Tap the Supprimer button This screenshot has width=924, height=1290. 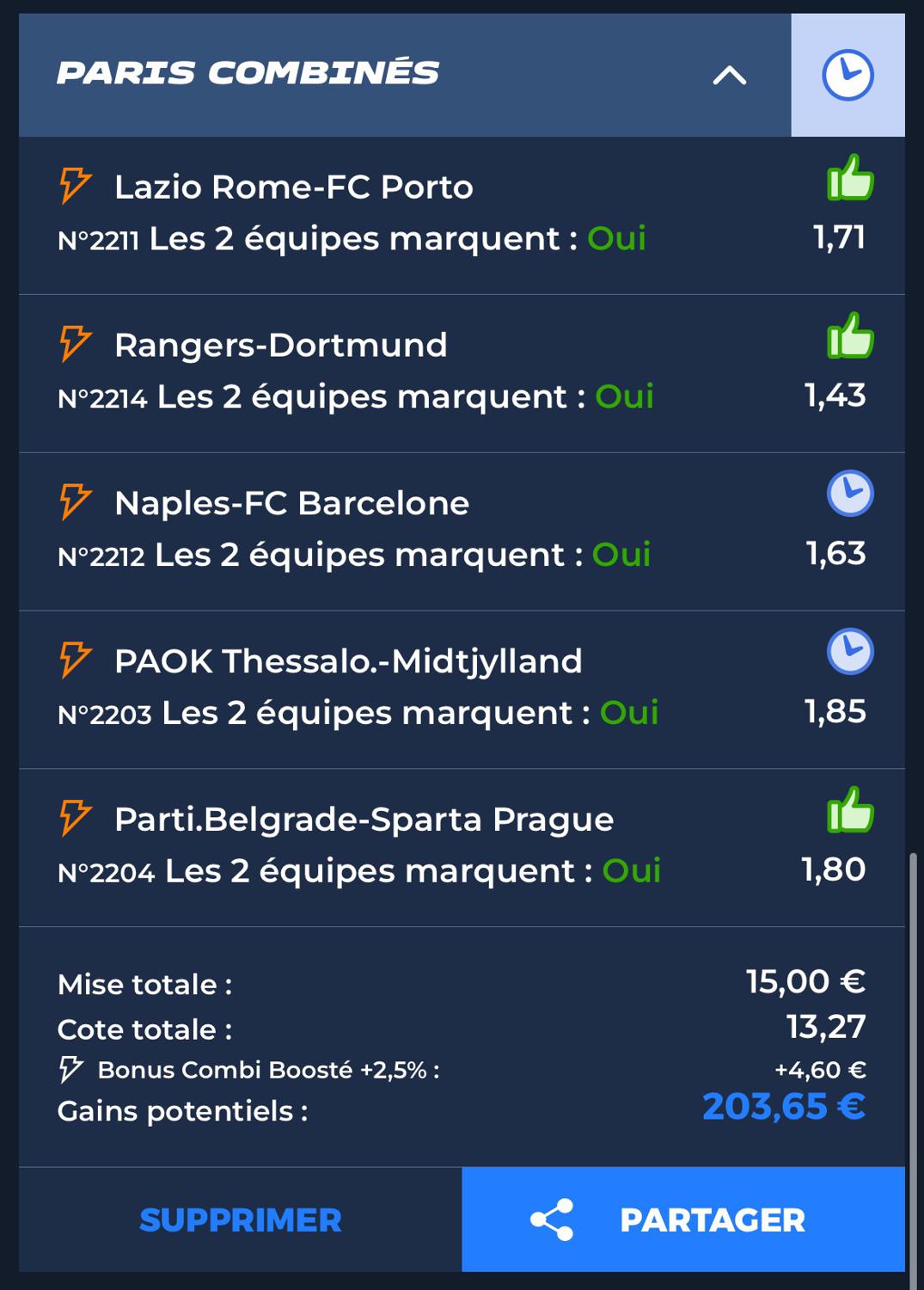click(241, 1219)
